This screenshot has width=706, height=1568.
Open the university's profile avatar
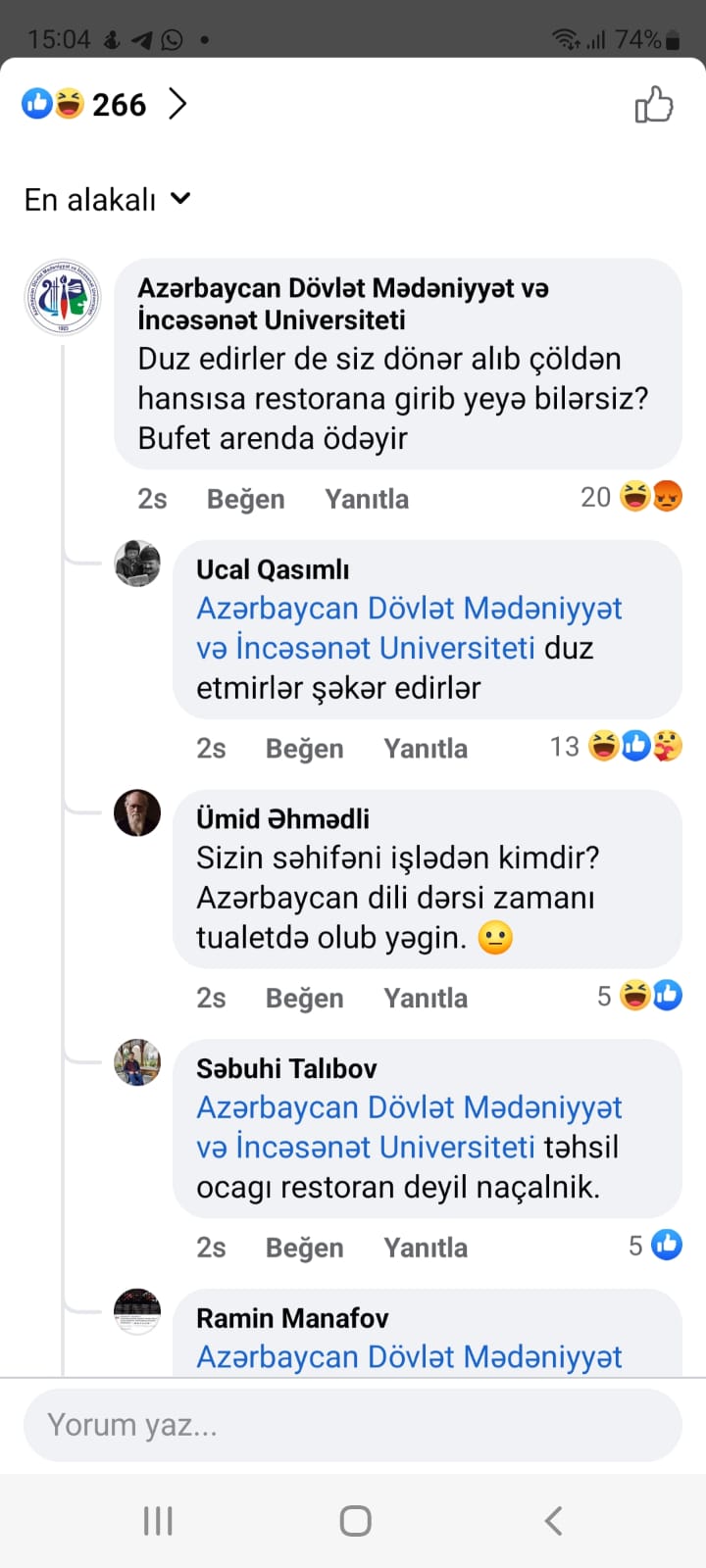63,298
